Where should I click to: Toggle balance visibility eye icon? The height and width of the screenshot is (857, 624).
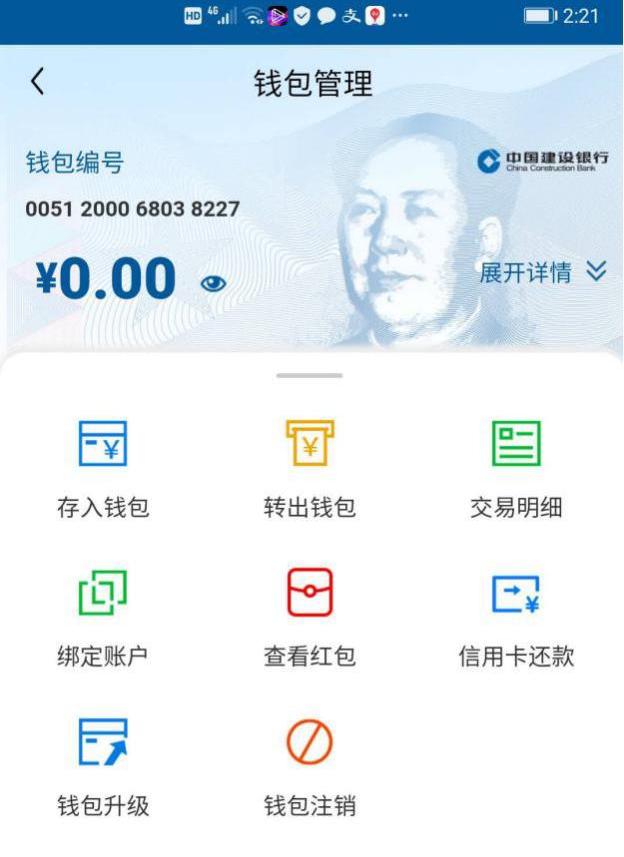coord(213,284)
